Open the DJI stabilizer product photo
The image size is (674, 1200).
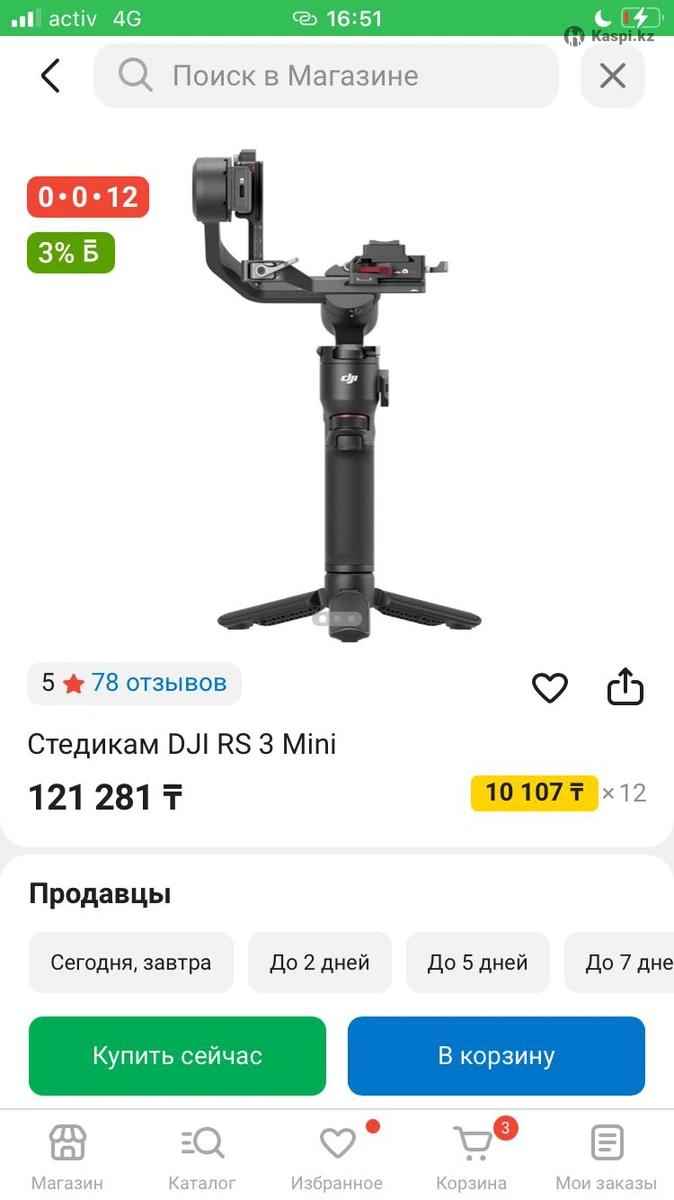click(x=335, y=390)
